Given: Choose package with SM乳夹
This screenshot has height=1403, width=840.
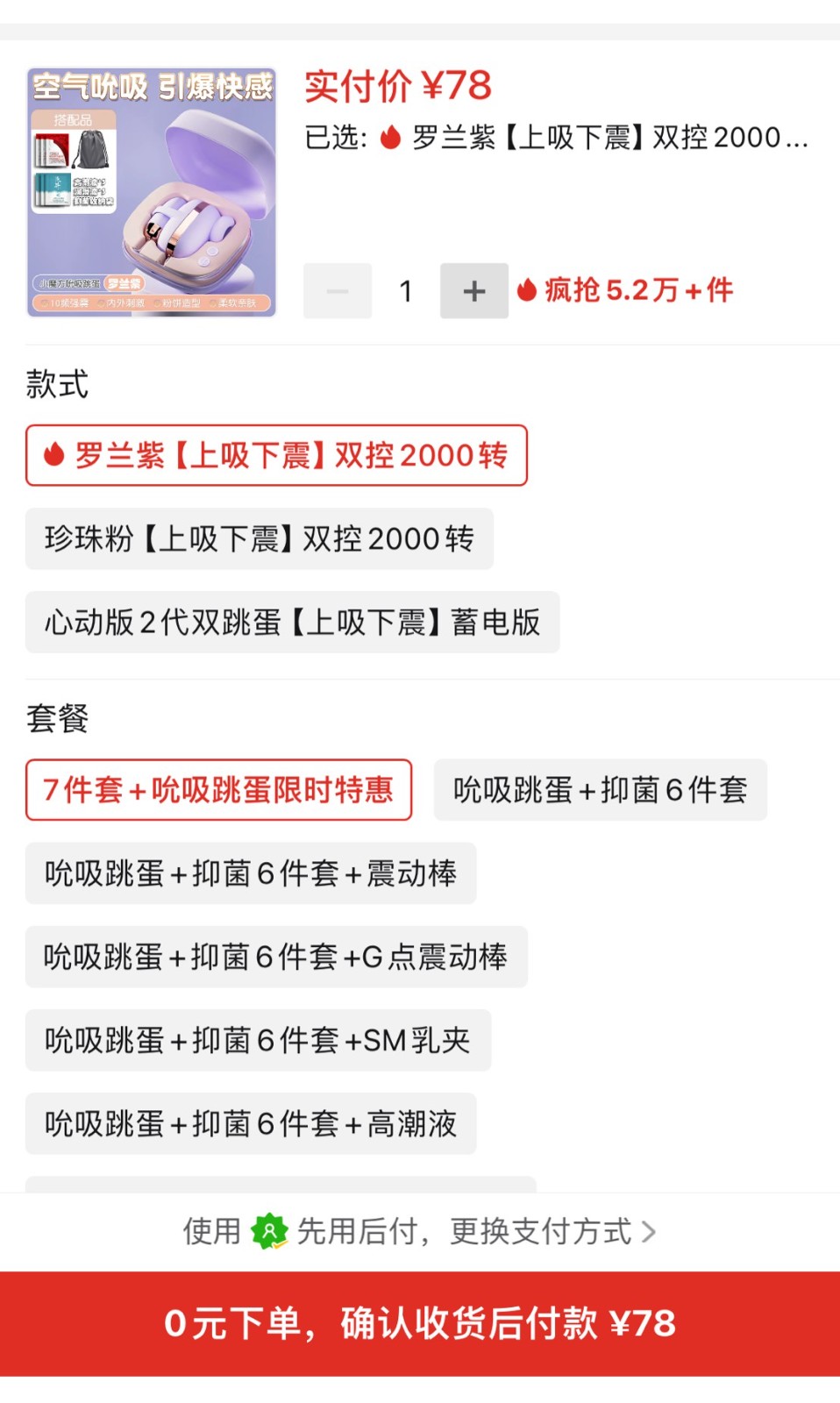Looking at the screenshot, I should 258,1040.
